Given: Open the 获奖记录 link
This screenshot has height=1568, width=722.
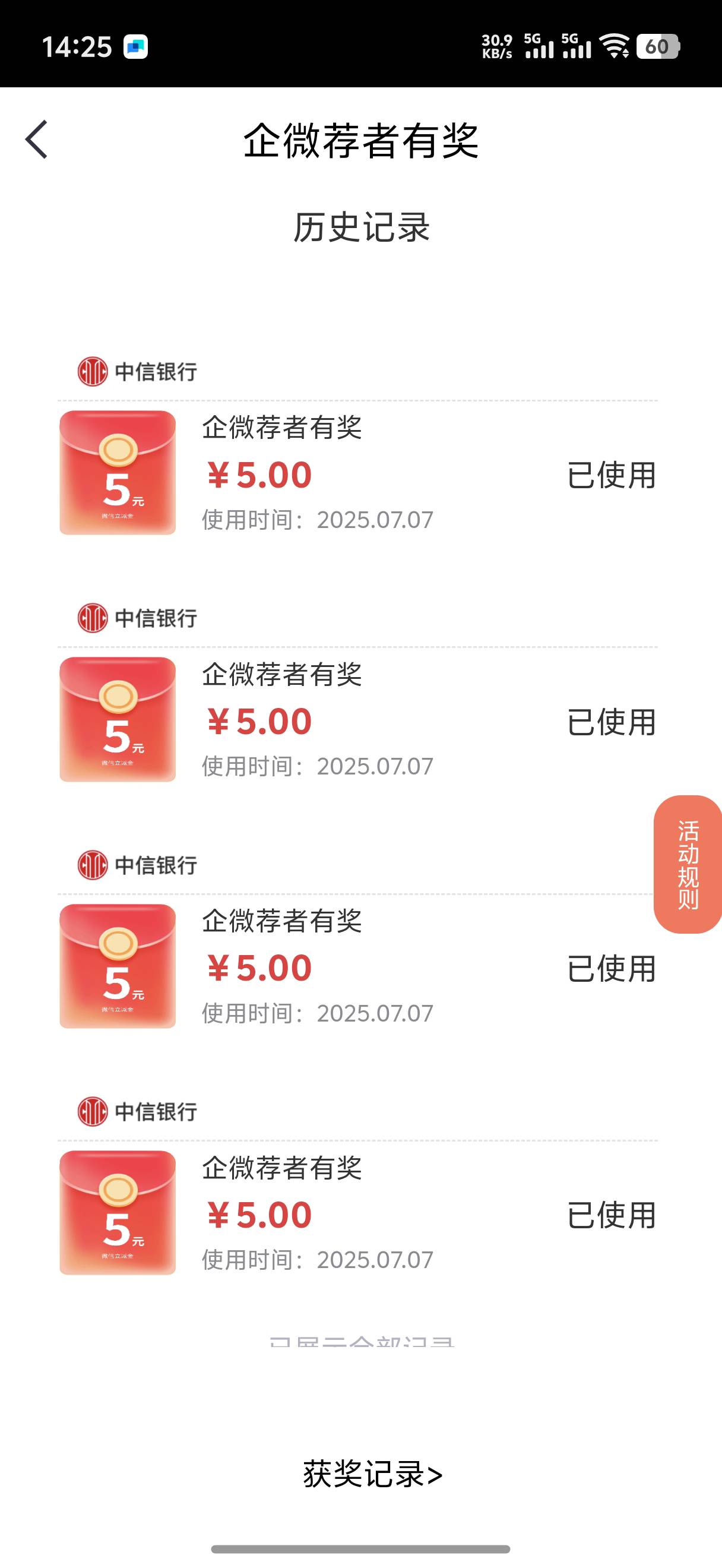Looking at the screenshot, I should coord(372,1474).
